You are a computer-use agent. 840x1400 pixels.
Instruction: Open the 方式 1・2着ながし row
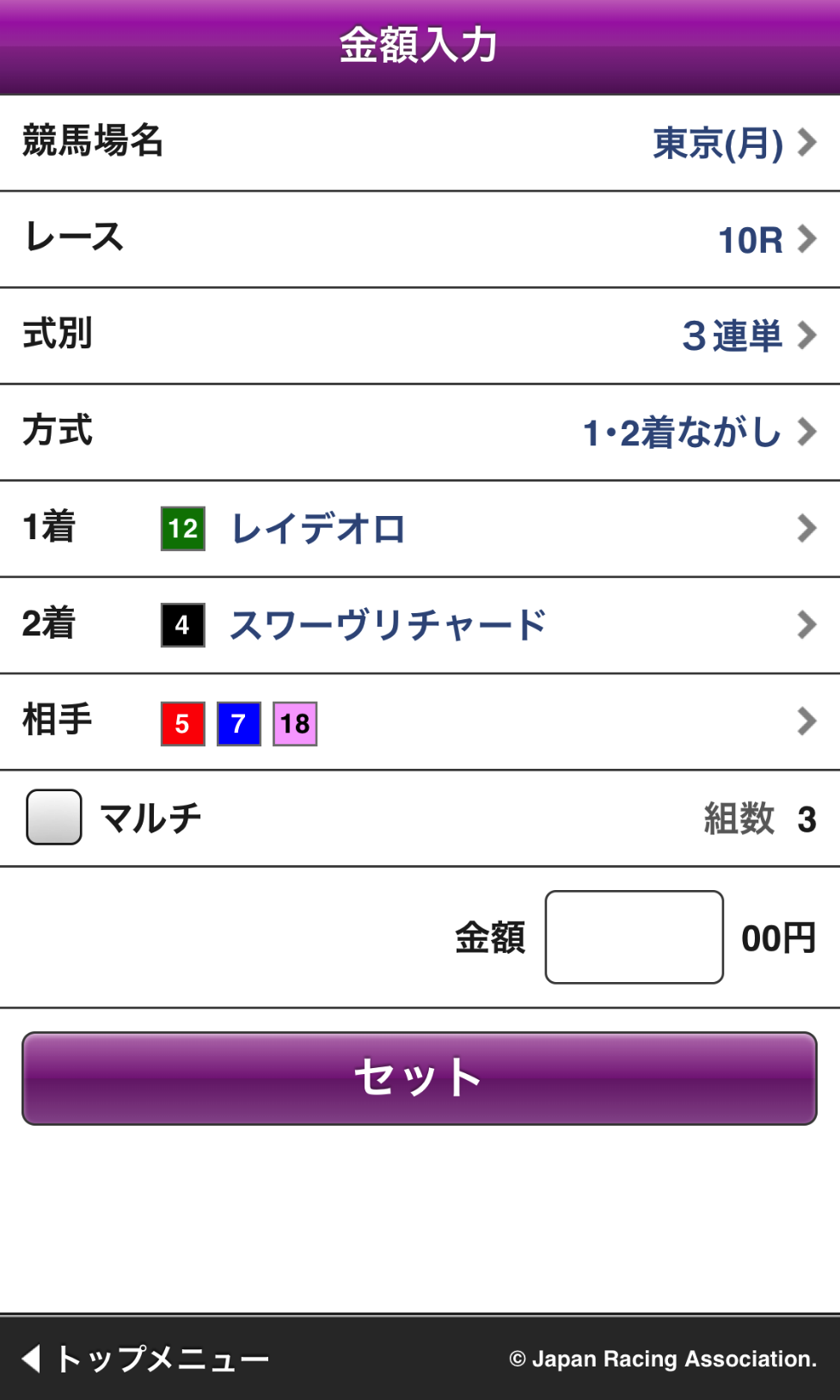point(420,432)
